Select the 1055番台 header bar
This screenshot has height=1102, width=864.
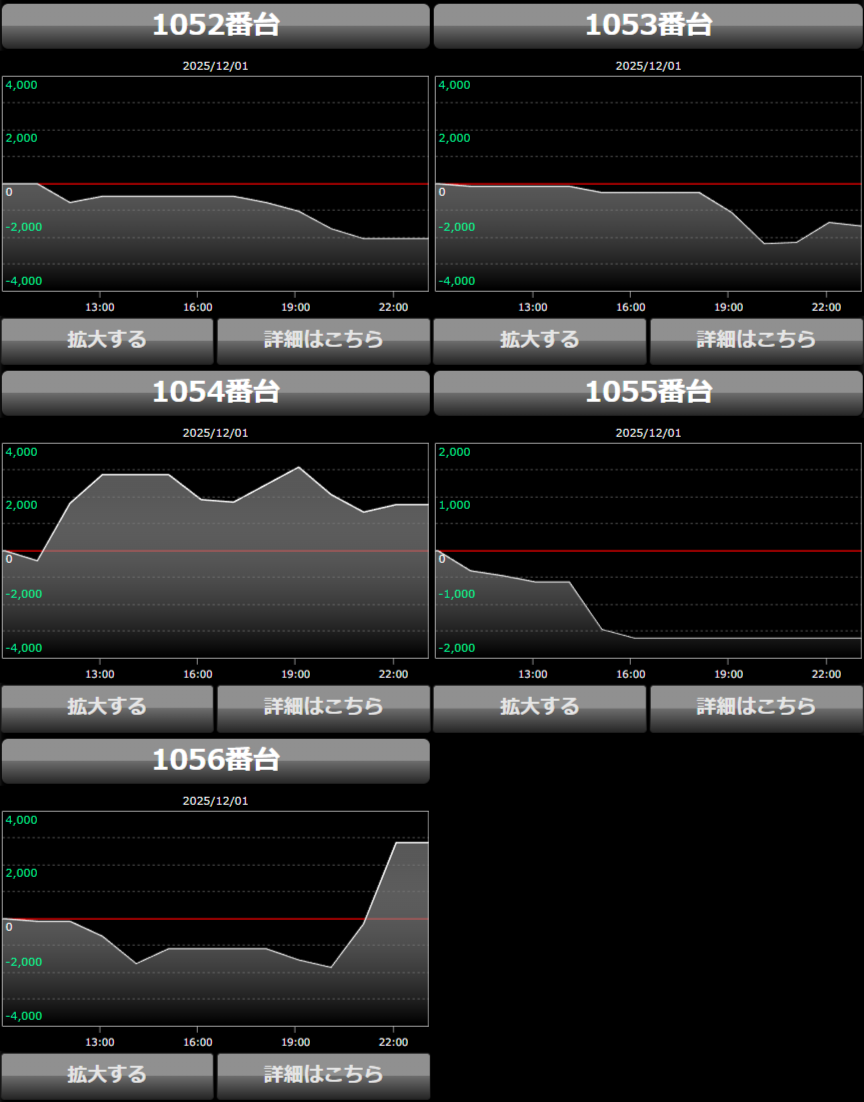point(648,392)
